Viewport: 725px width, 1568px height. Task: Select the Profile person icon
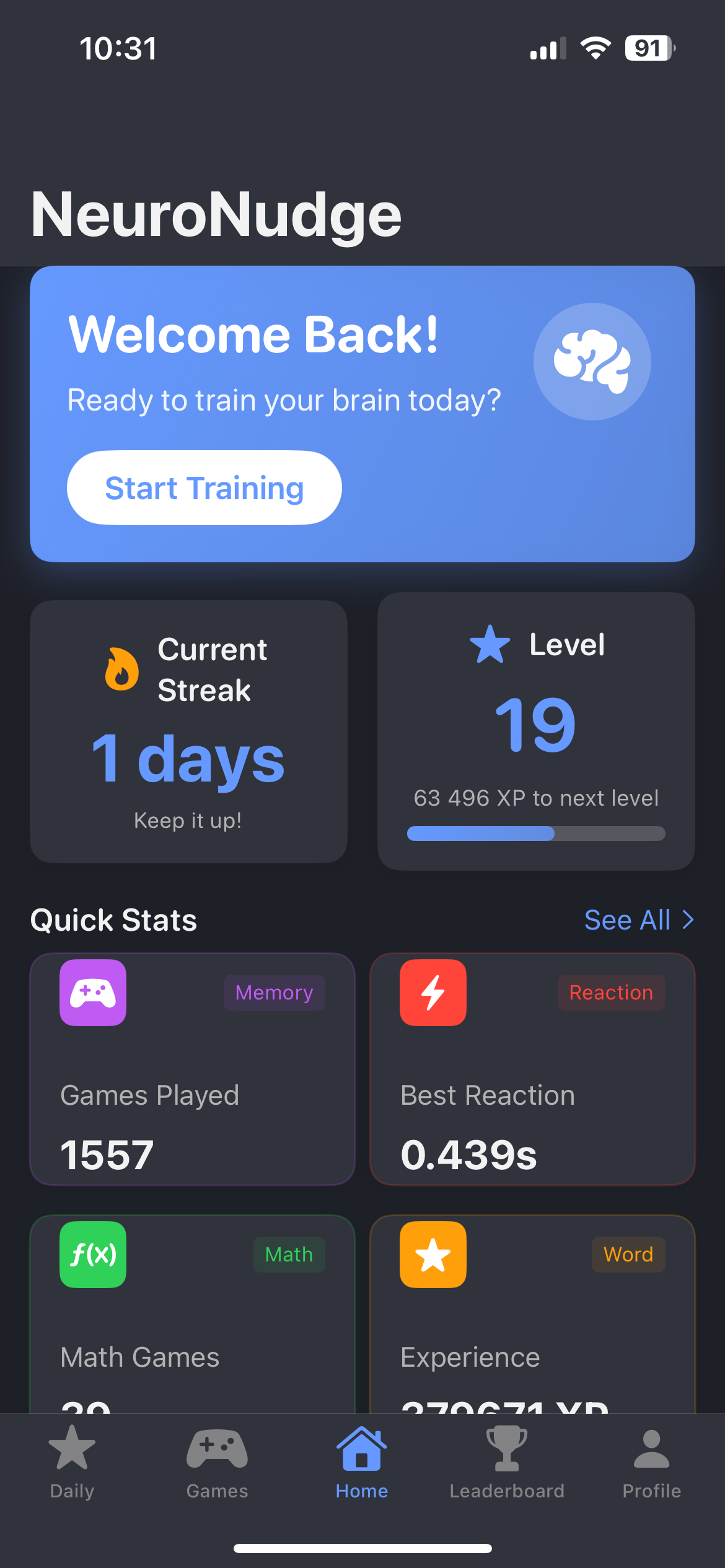[650, 1449]
